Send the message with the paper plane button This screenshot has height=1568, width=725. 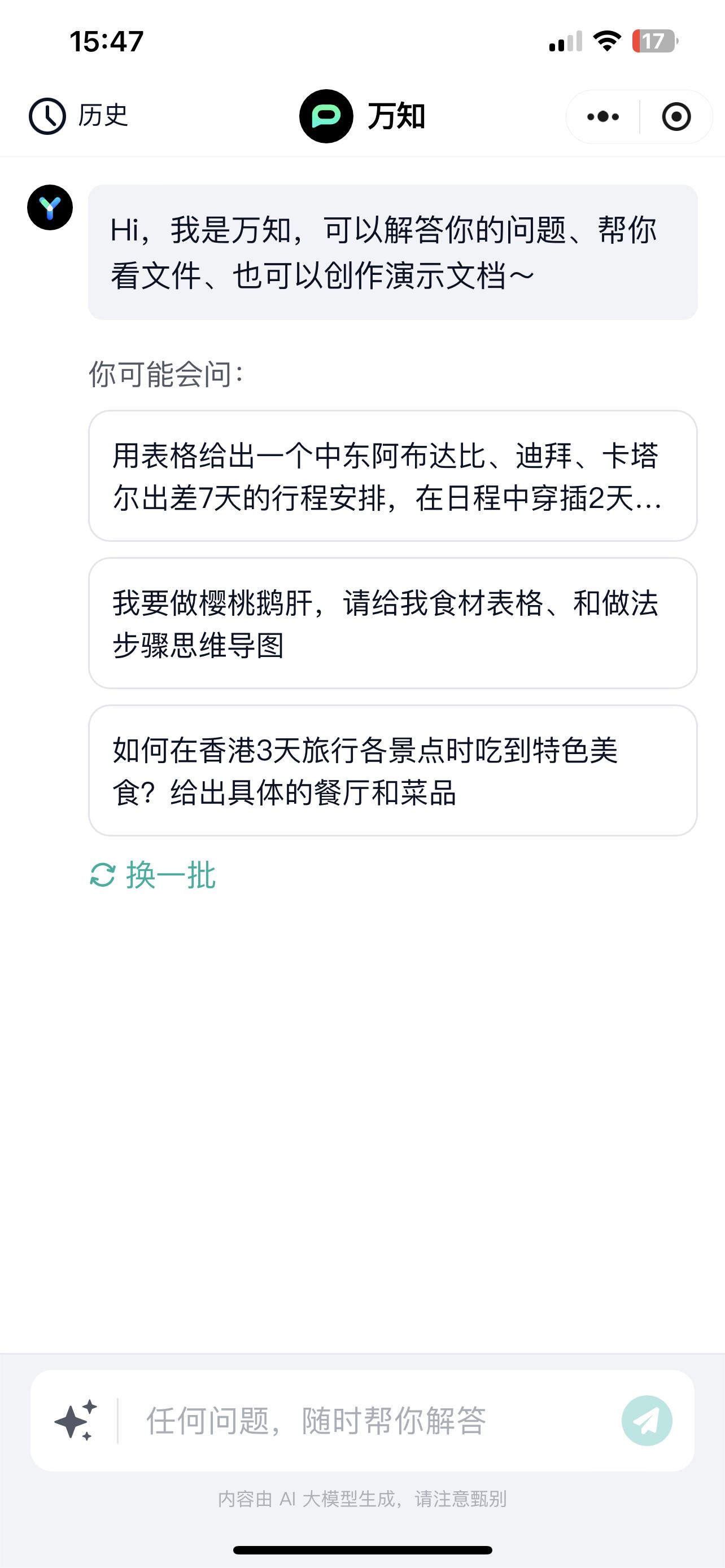pos(647,1421)
